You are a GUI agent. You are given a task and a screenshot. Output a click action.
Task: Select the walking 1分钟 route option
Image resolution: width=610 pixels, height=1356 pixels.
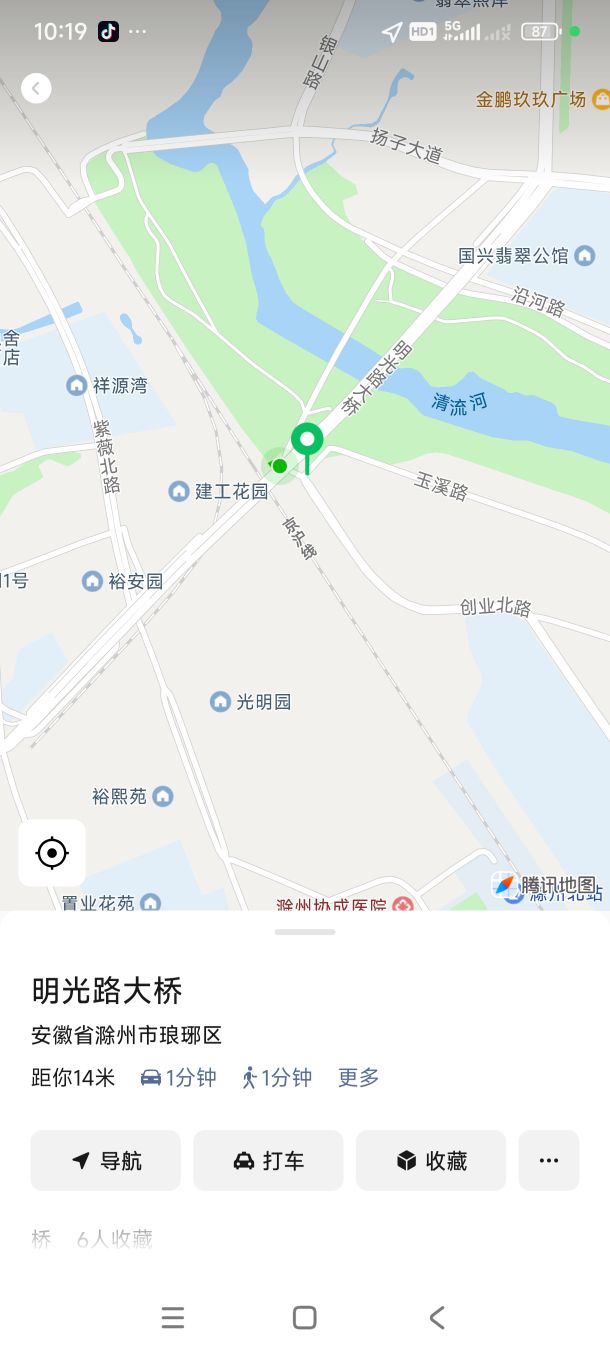click(277, 1077)
